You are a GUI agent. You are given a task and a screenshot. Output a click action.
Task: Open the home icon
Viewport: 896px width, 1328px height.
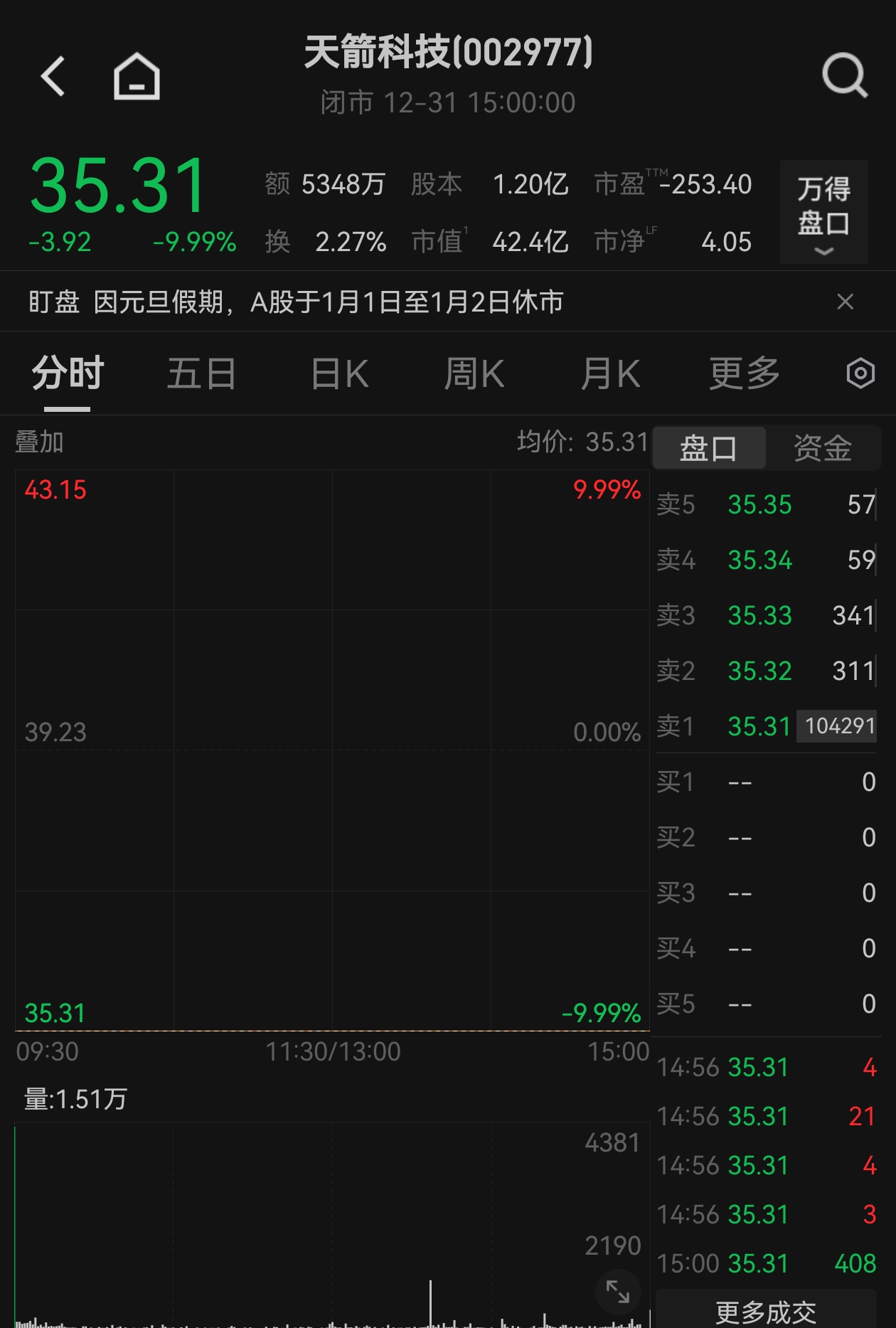pos(137,76)
